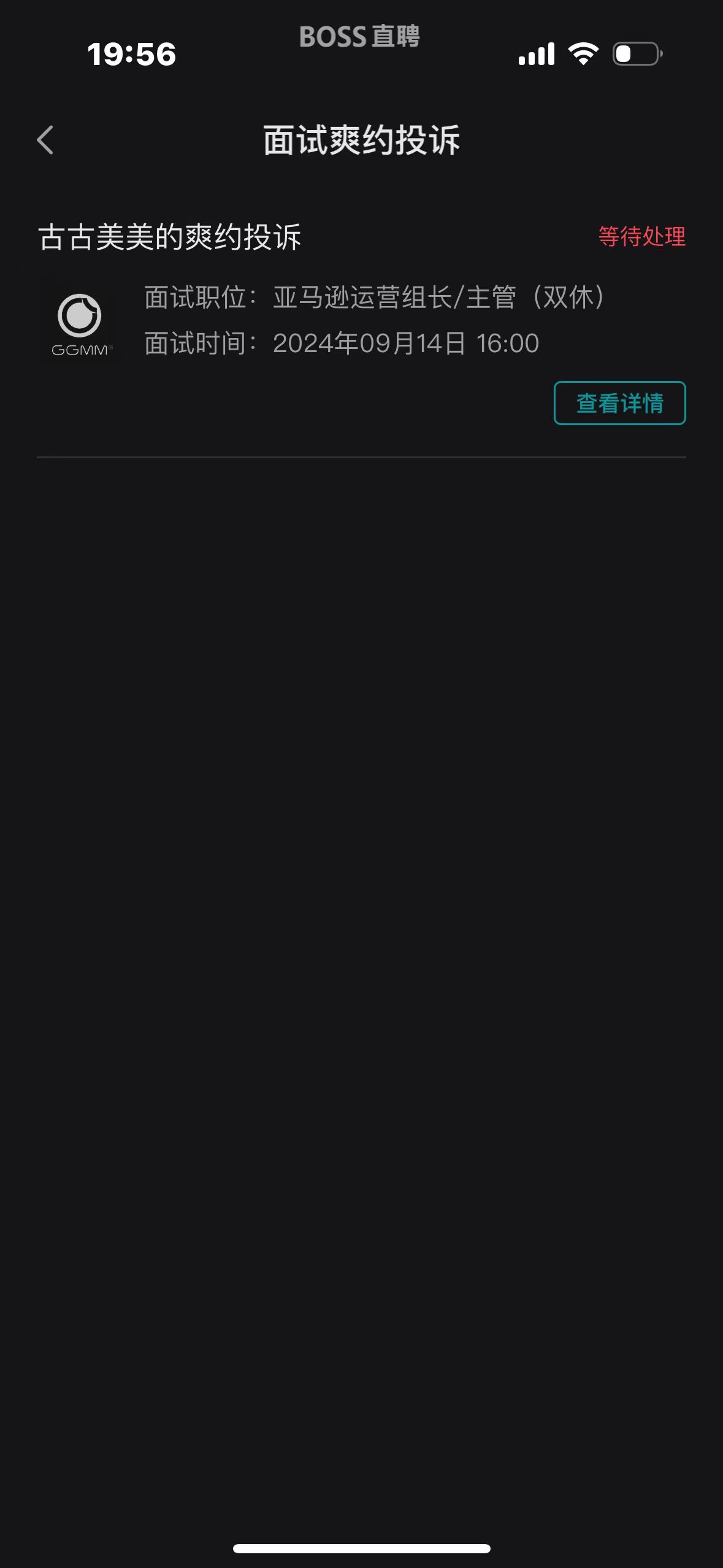Go back using the top-left arrow

click(45, 140)
